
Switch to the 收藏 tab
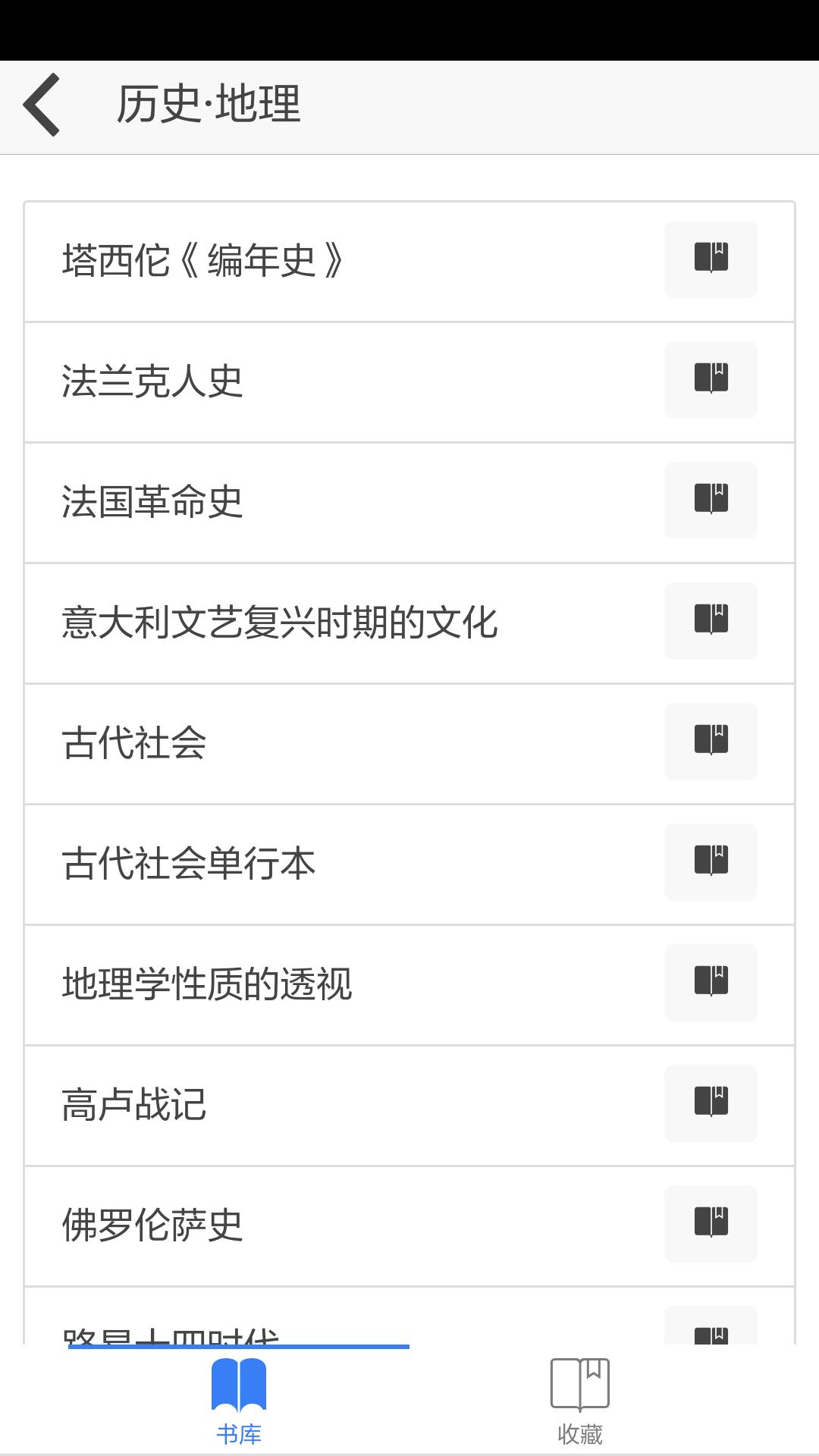[x=580, y=1401]
